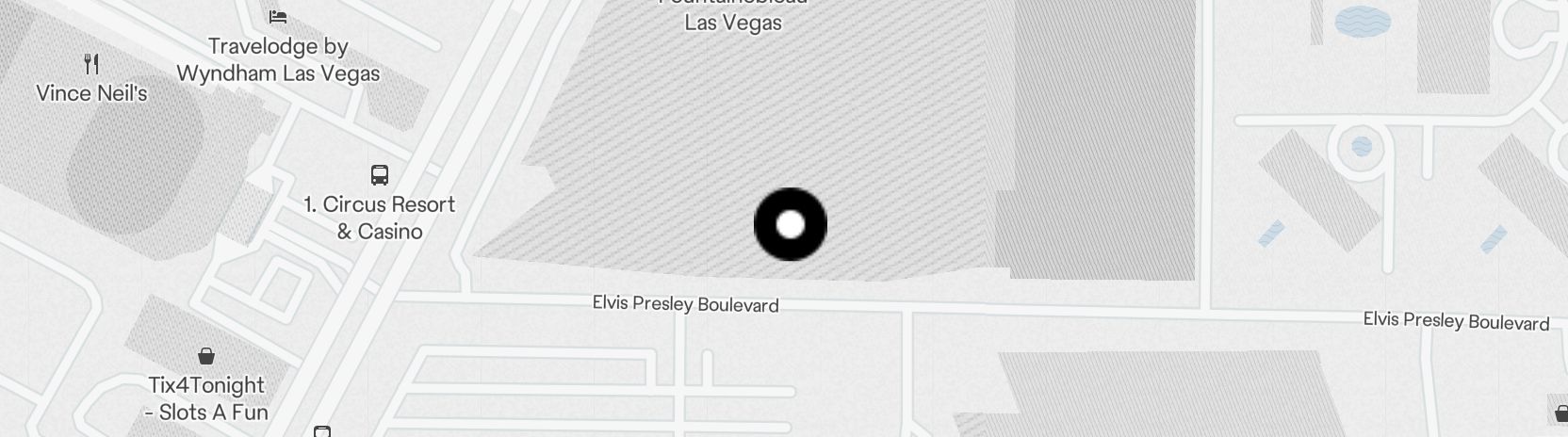
Task: Open the Tix4Tonight shopping marker
Action: pos(206,356)
